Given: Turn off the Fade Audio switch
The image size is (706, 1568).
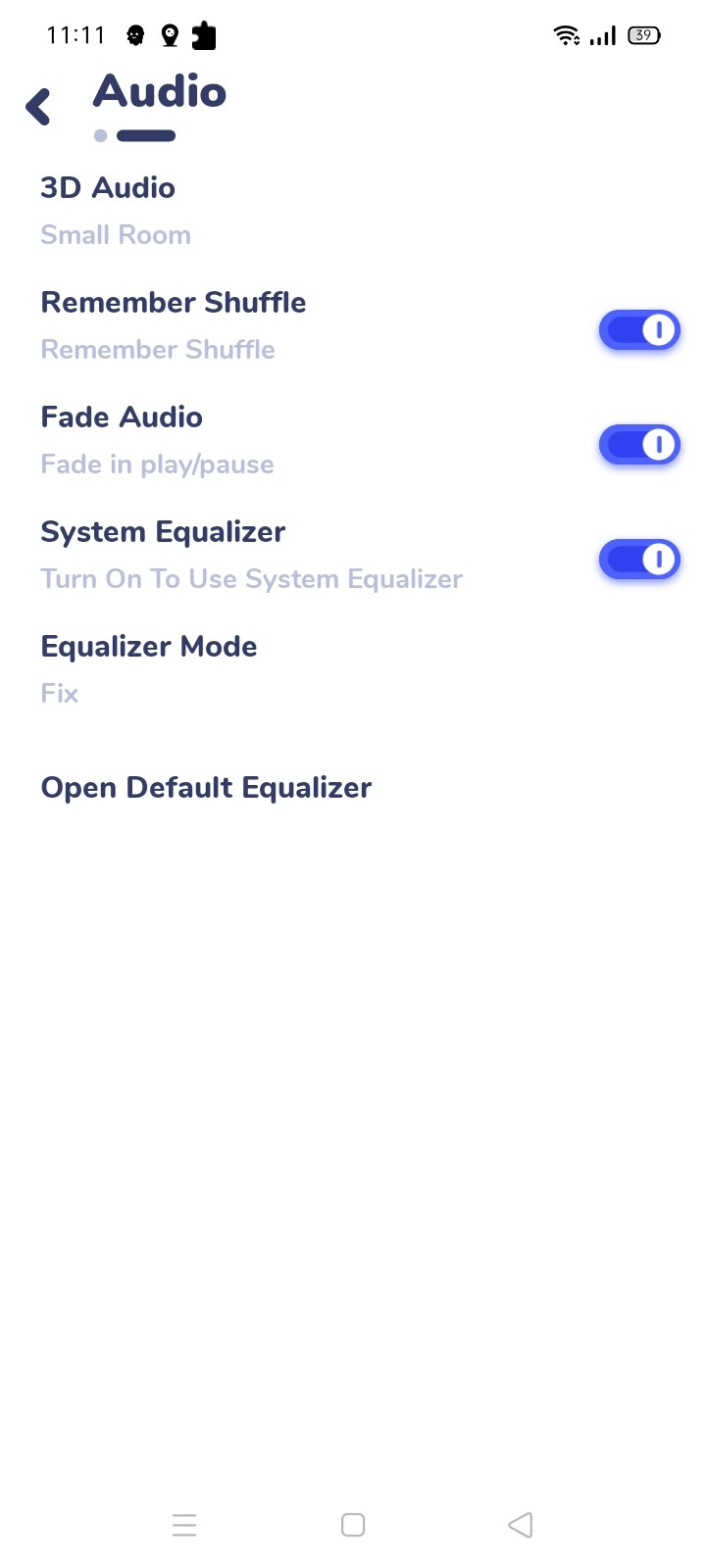Looking at the screenshot, I should pos(639,444).
